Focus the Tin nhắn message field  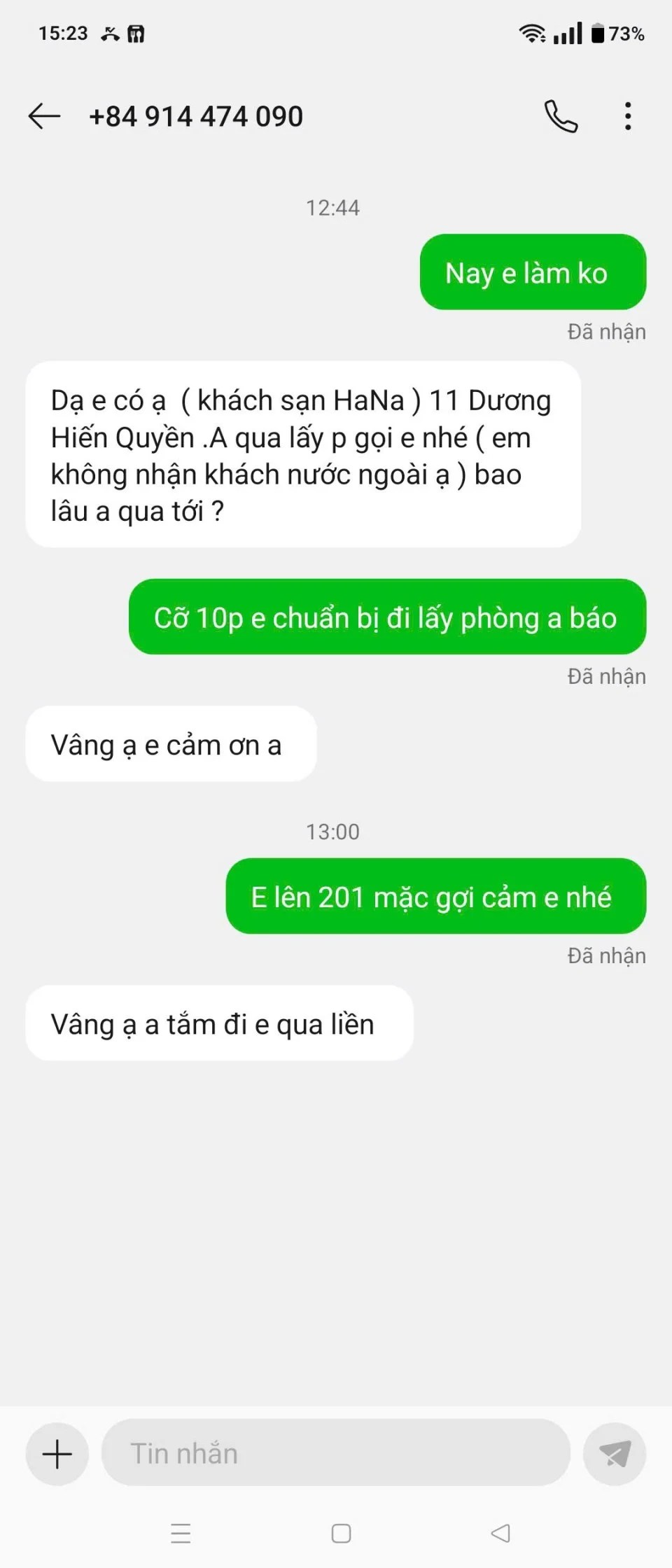tap(336, 1454)
